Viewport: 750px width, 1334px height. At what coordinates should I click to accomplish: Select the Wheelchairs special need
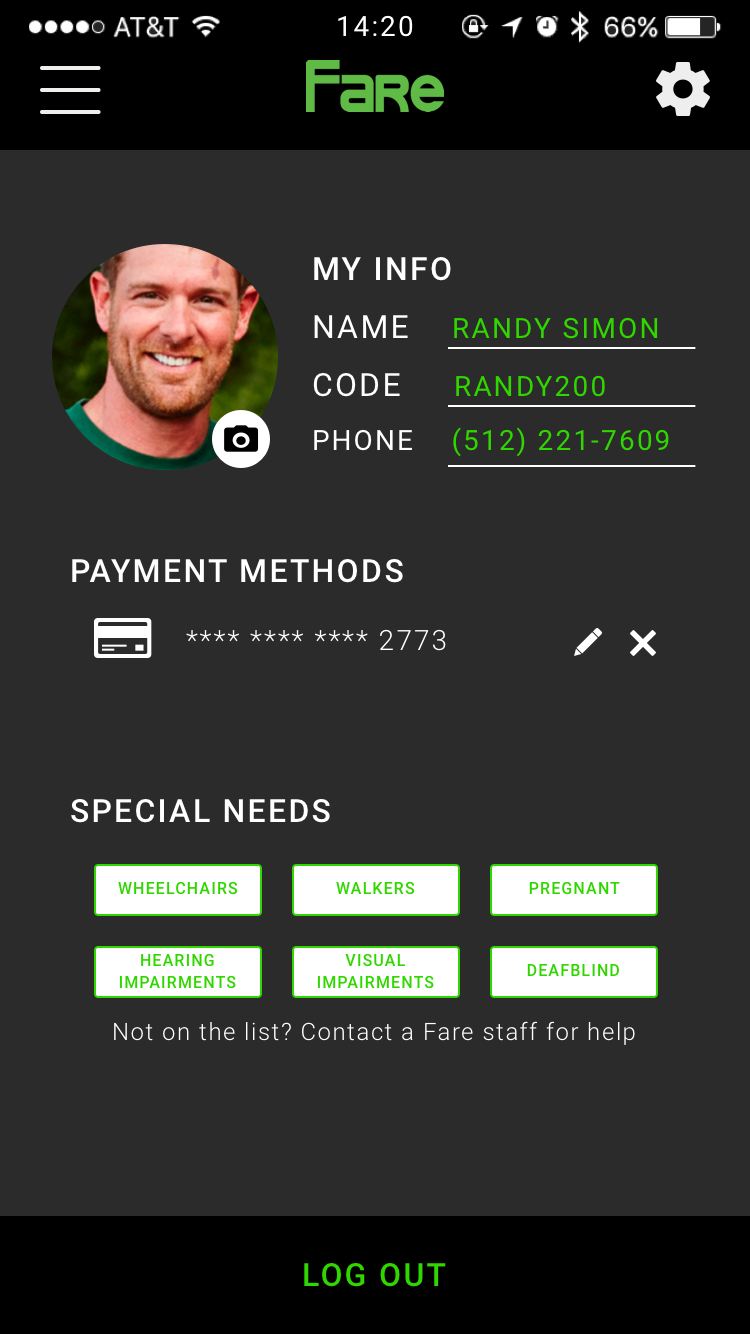[x=178, y=889]
